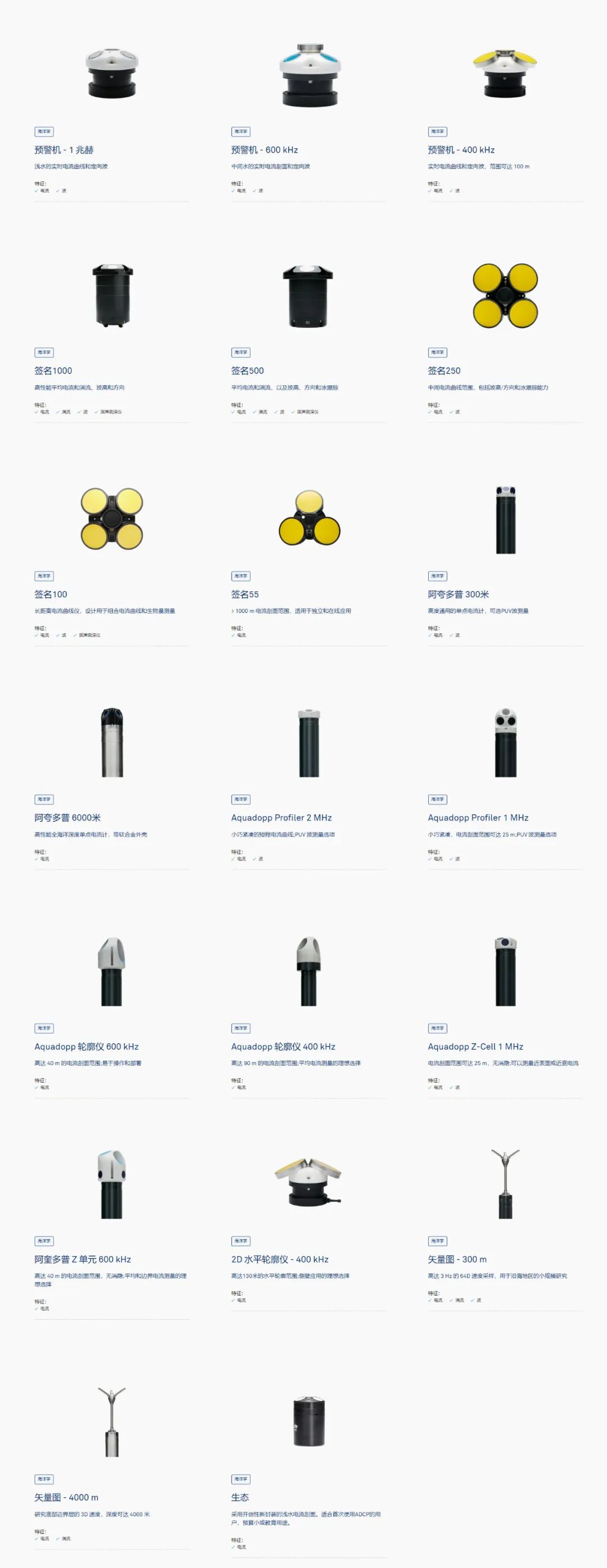The width and height of the screenshot is (607, 1568).
Task: Open the 矢量图 - 4000 m product
Action: tap(66, 1497)
